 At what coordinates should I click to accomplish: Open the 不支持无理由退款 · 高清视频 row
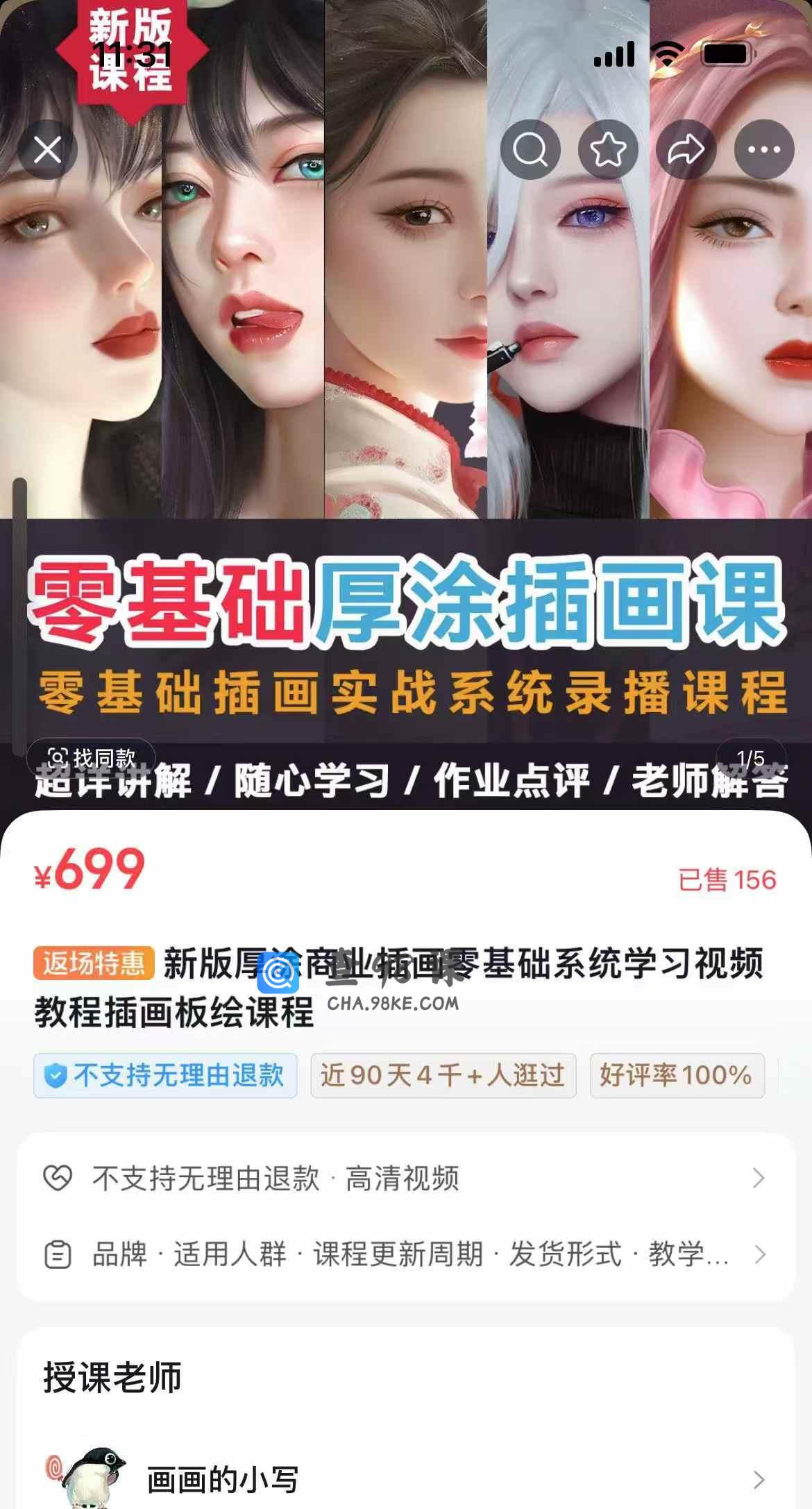coord(406,1179)
